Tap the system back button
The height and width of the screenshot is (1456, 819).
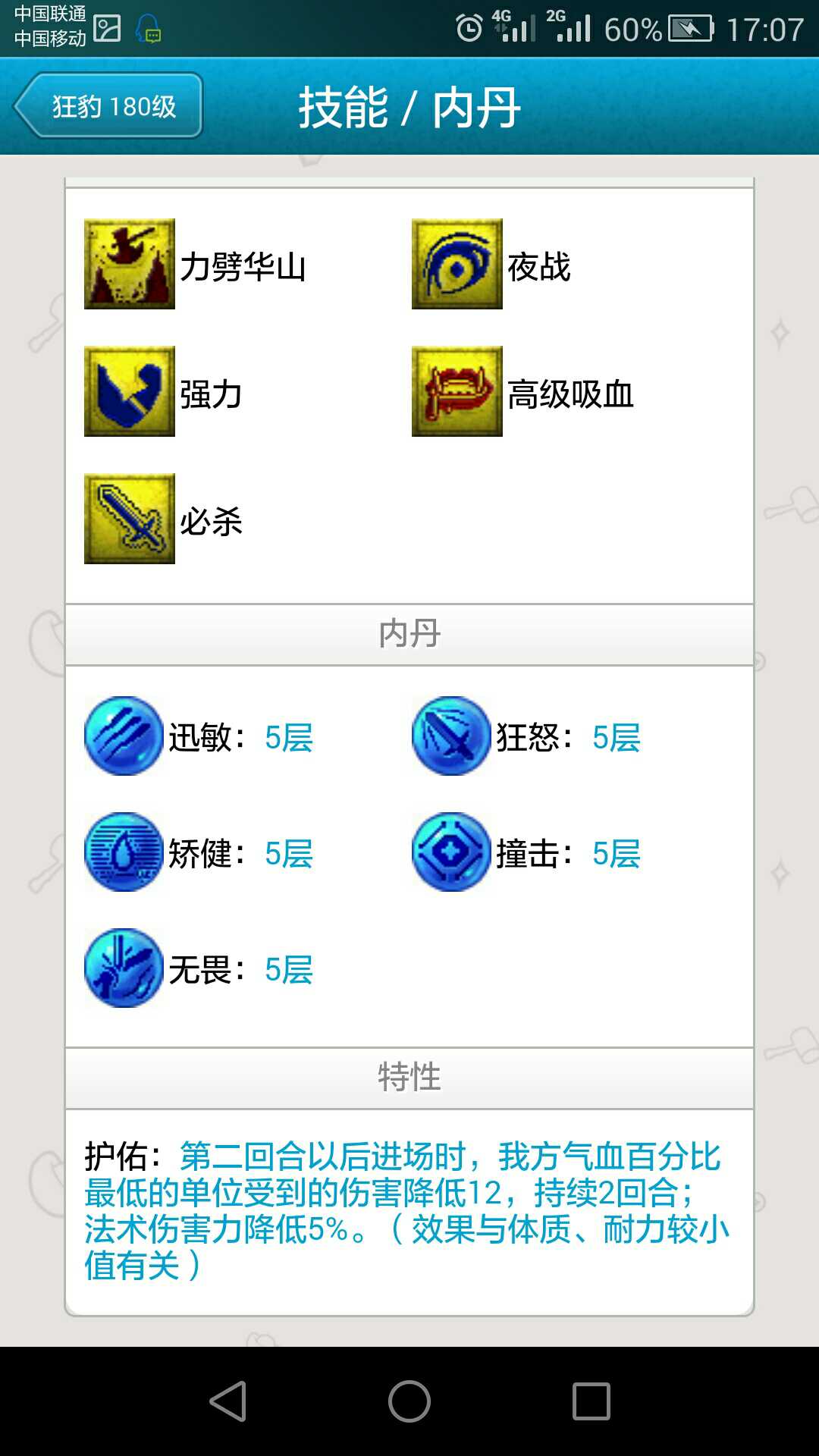(228, 1401)
